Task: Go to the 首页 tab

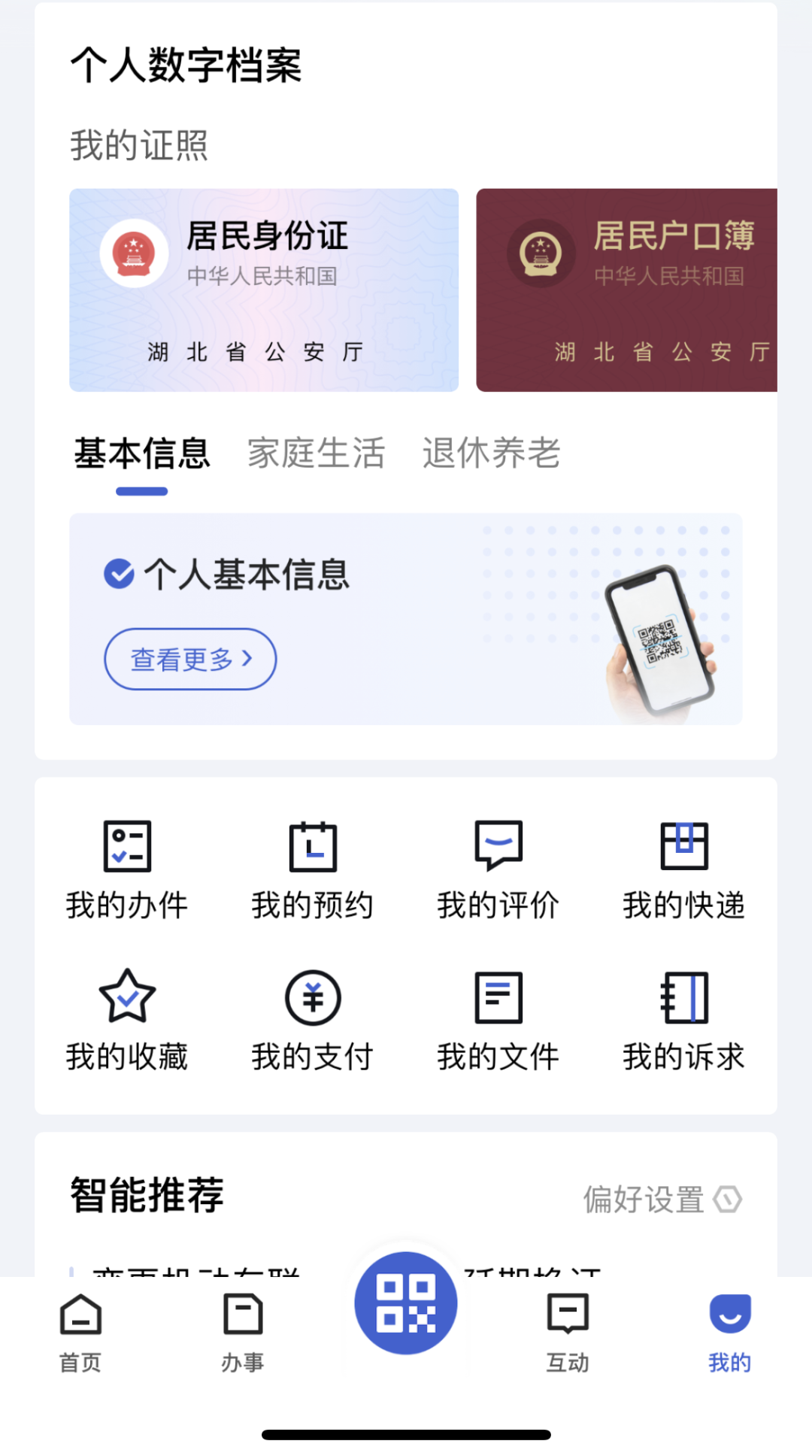Action: click(x=80, y=1333)
